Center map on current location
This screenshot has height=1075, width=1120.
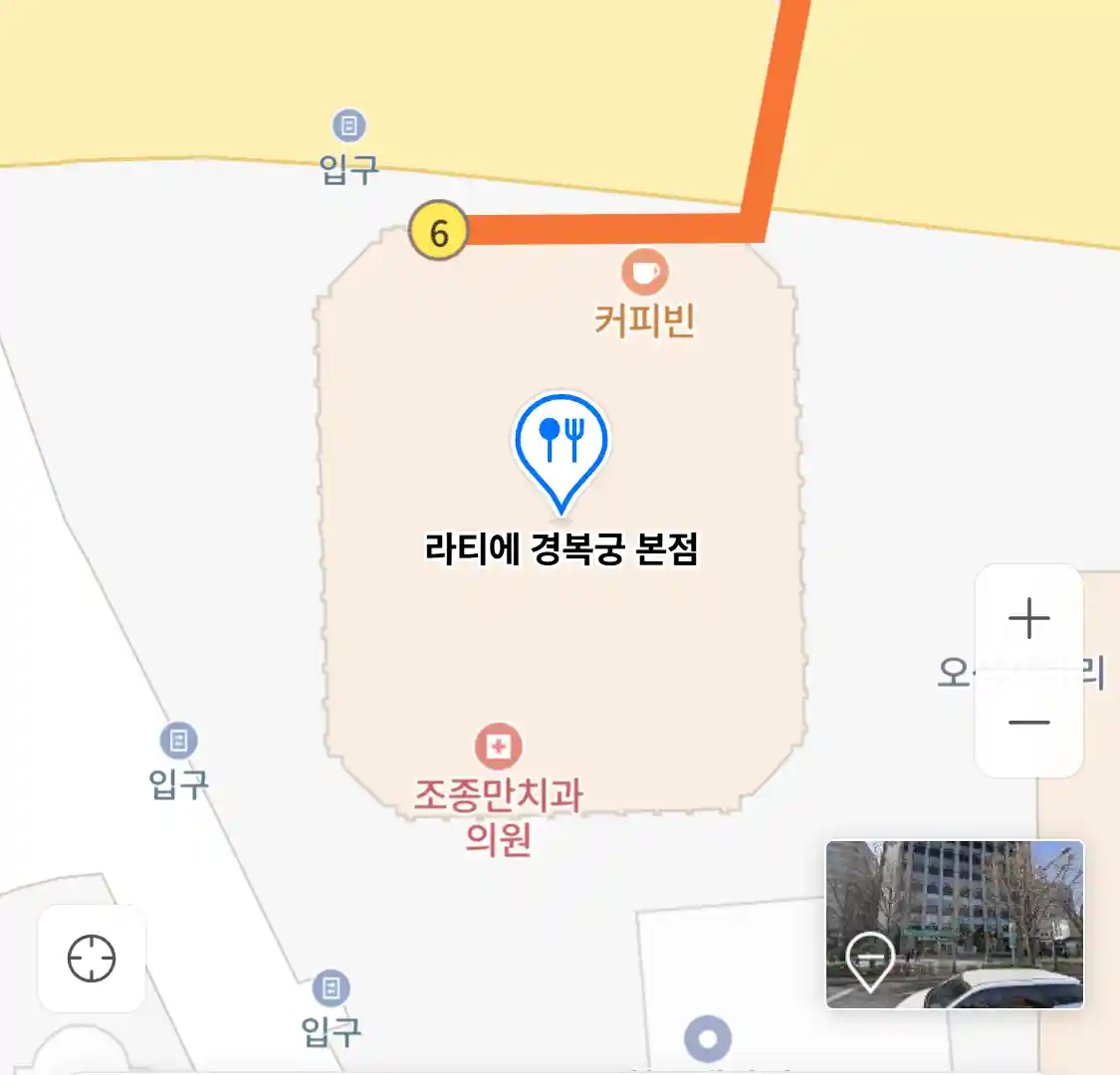click(92, 959)
